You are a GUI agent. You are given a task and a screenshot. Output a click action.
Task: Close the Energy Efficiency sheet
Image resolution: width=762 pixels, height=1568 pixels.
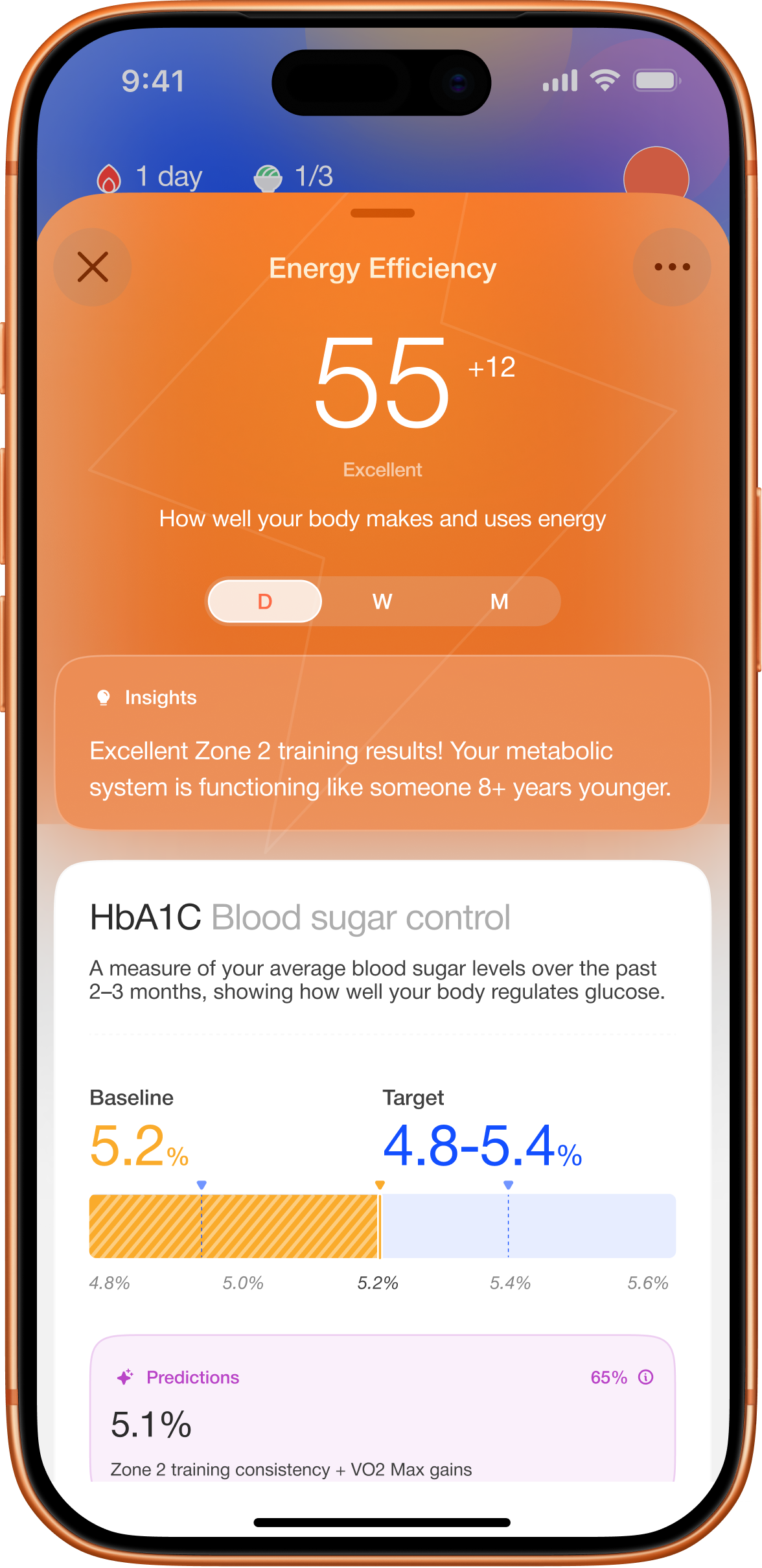click(x=93, y=267)
